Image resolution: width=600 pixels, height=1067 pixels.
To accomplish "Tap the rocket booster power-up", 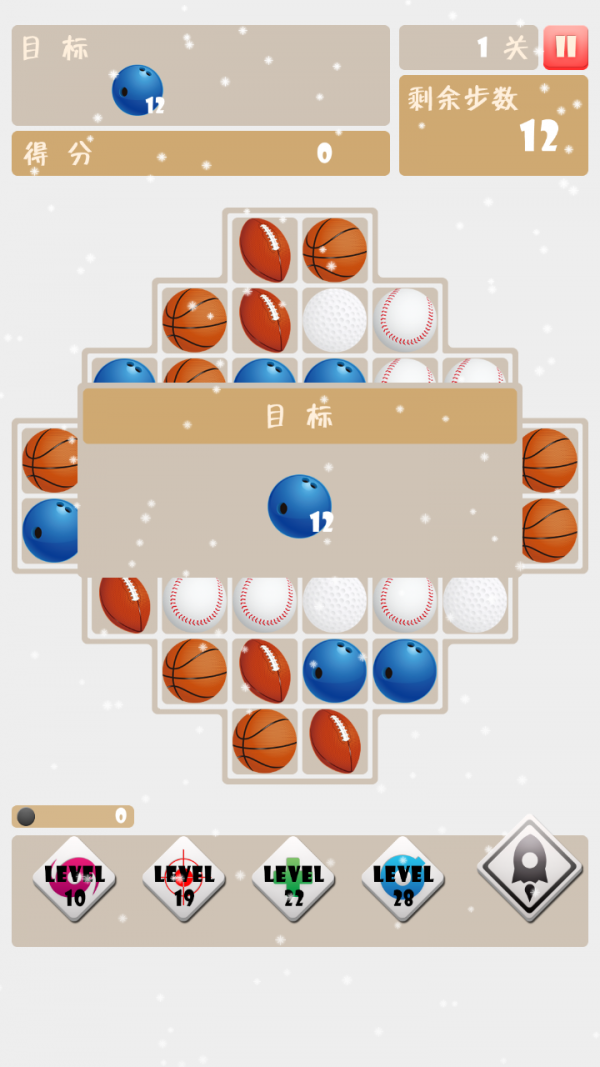I will [x=530, y=868].
